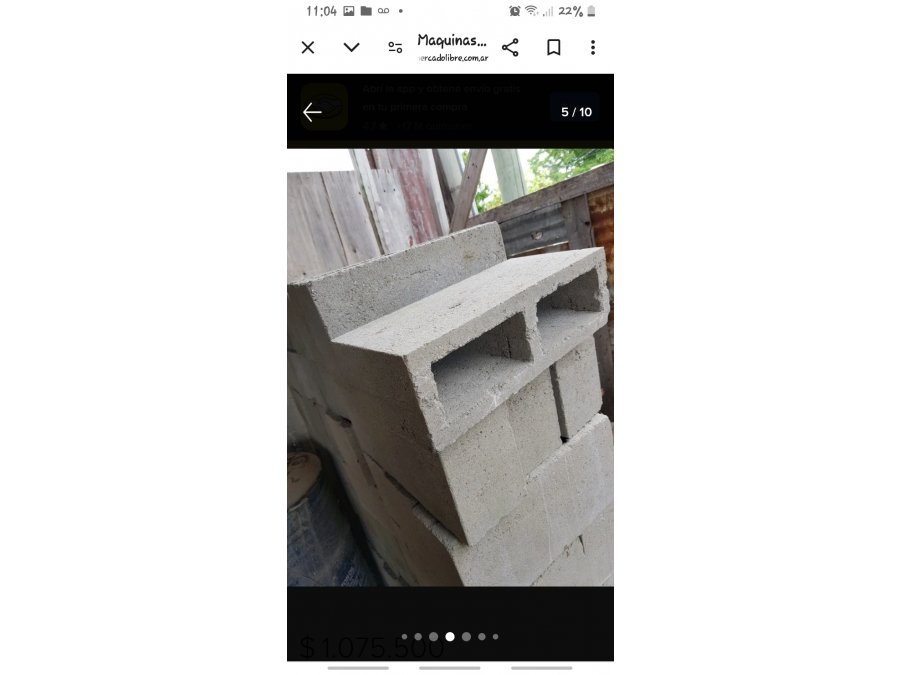Expand the tab dropdown chevron

351,47
